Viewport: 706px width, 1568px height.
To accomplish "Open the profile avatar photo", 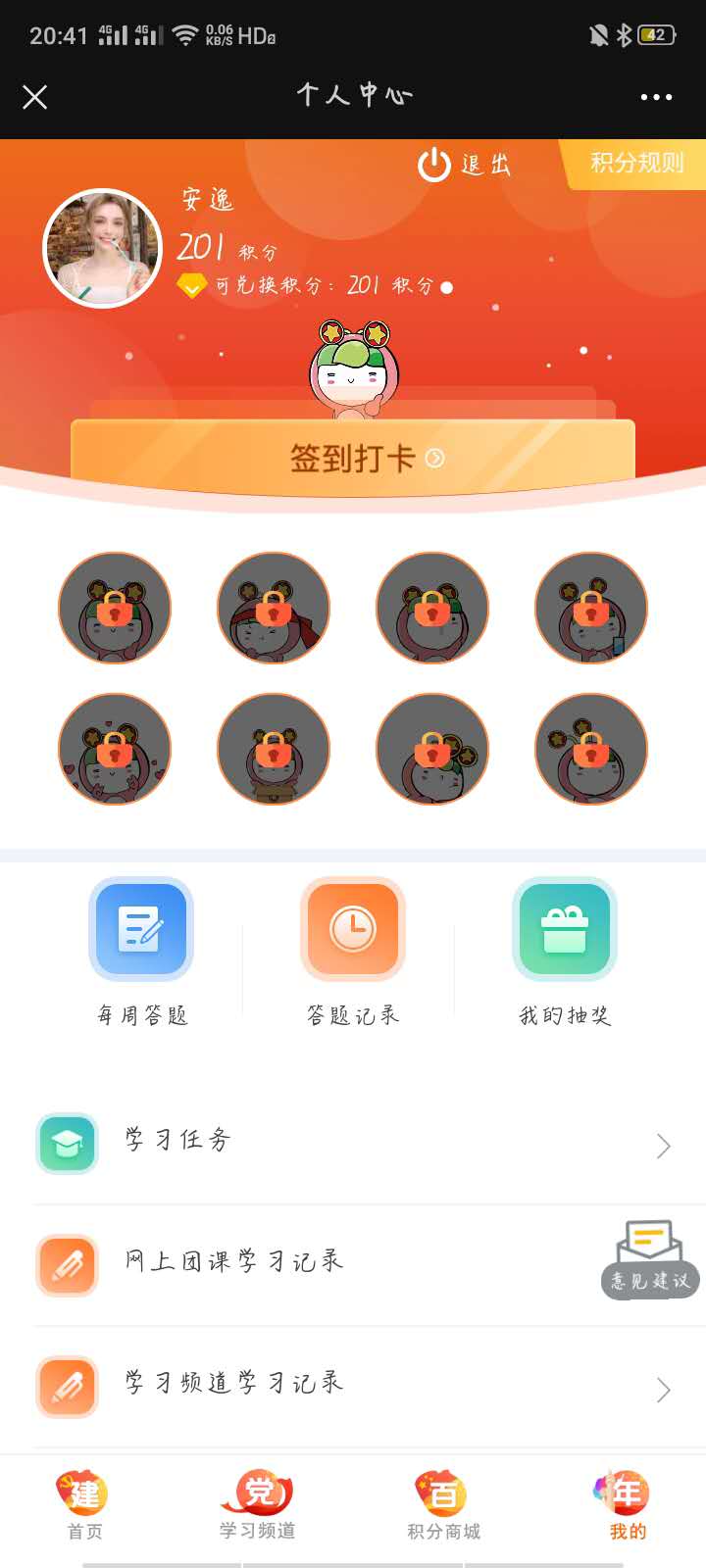I will coord(102,248).
